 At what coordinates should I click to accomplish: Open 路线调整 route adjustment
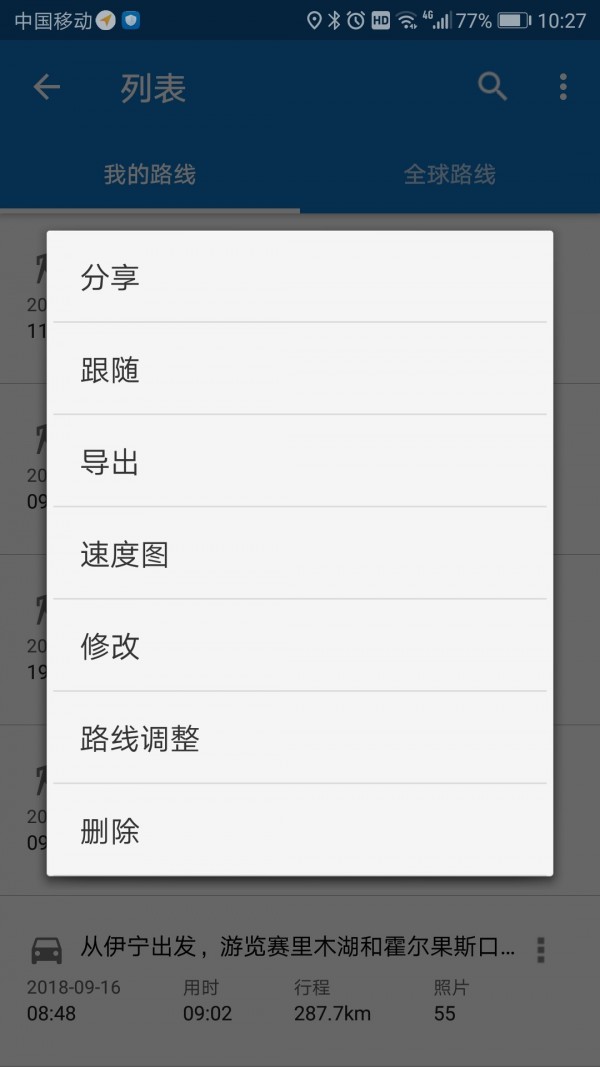tap(299, 739)
